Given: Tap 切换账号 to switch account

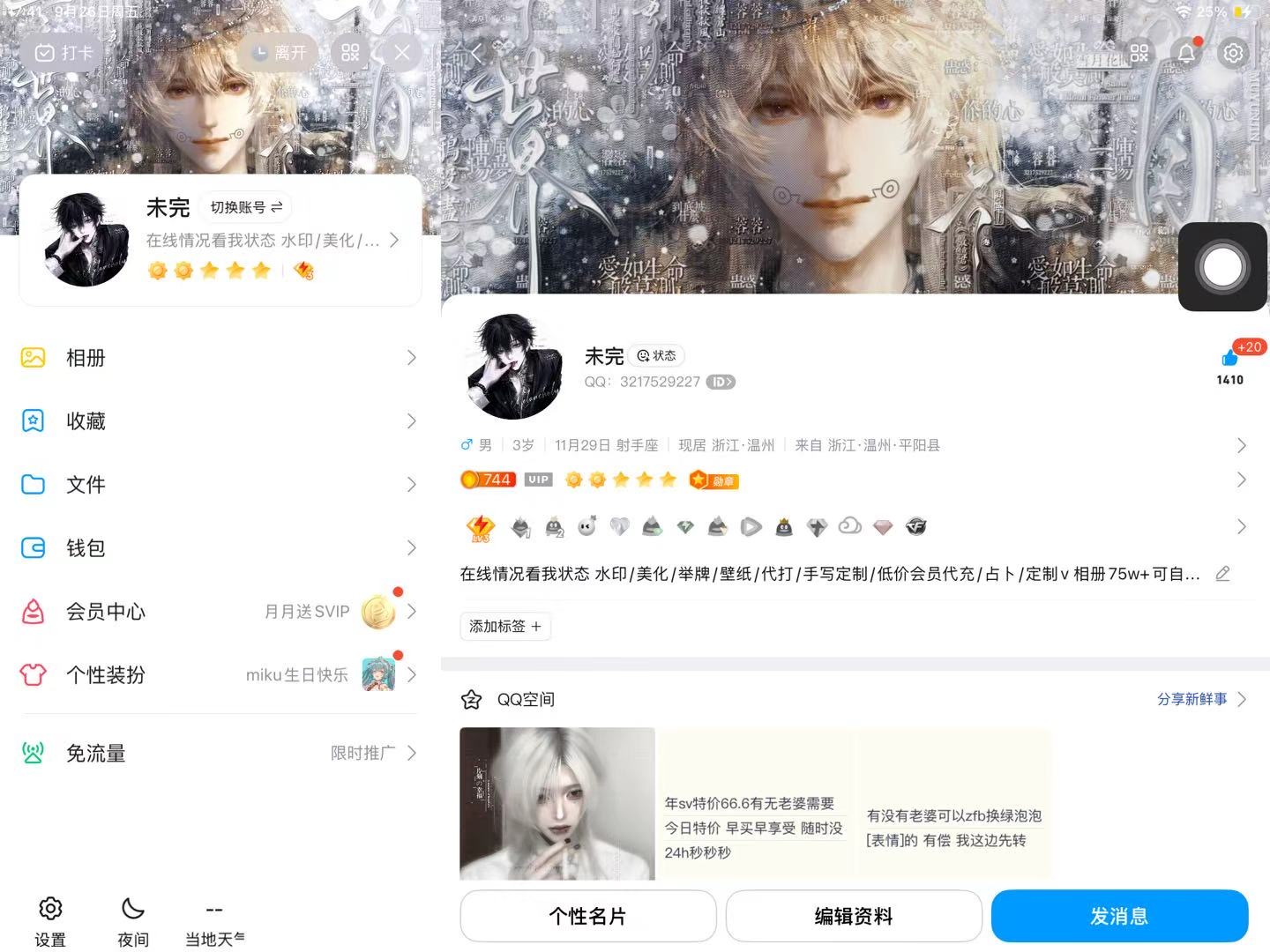Looking at the screenshot, I should pos(246,207).
